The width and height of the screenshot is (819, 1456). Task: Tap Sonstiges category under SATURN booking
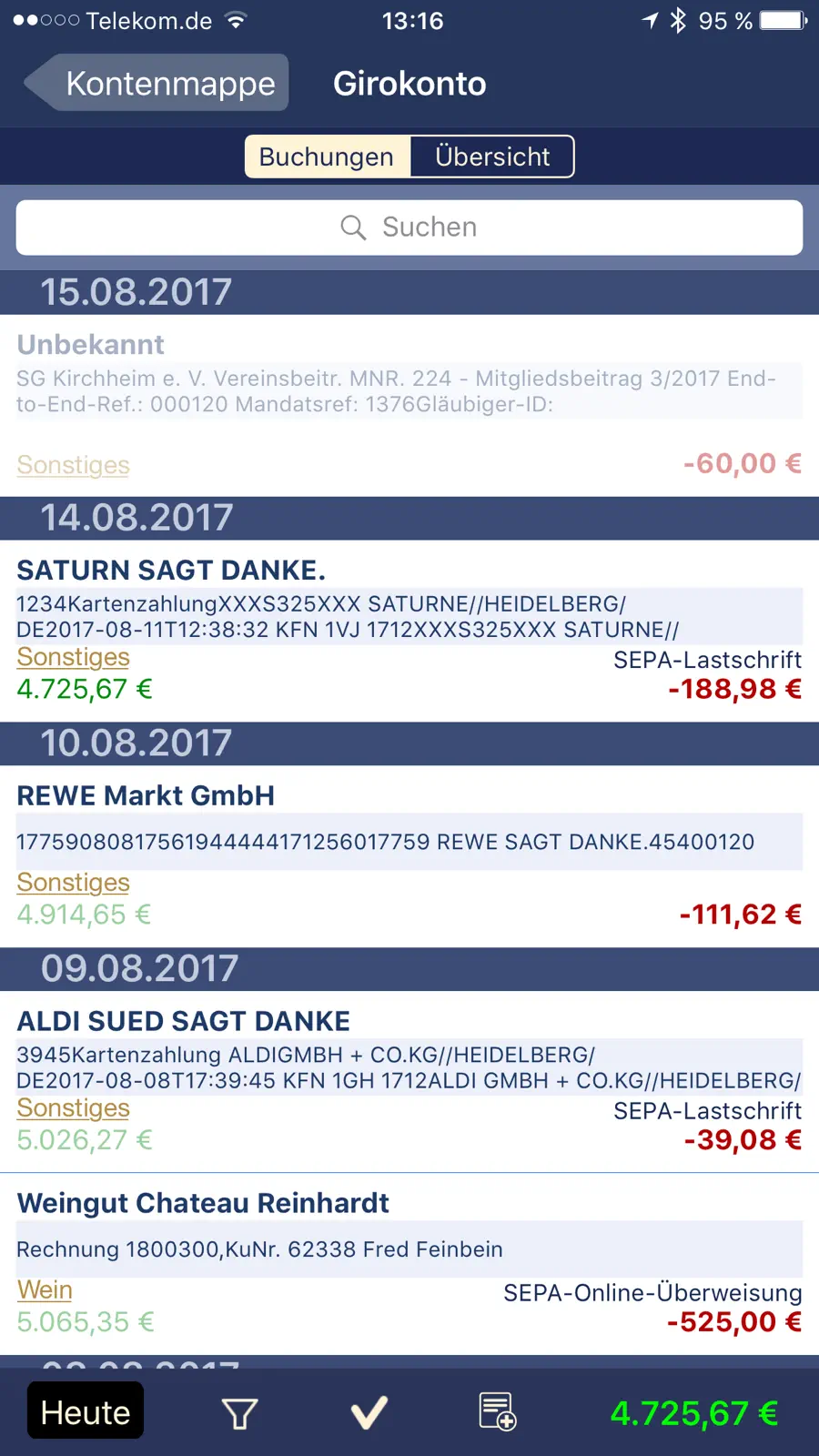tap(73, 656)
